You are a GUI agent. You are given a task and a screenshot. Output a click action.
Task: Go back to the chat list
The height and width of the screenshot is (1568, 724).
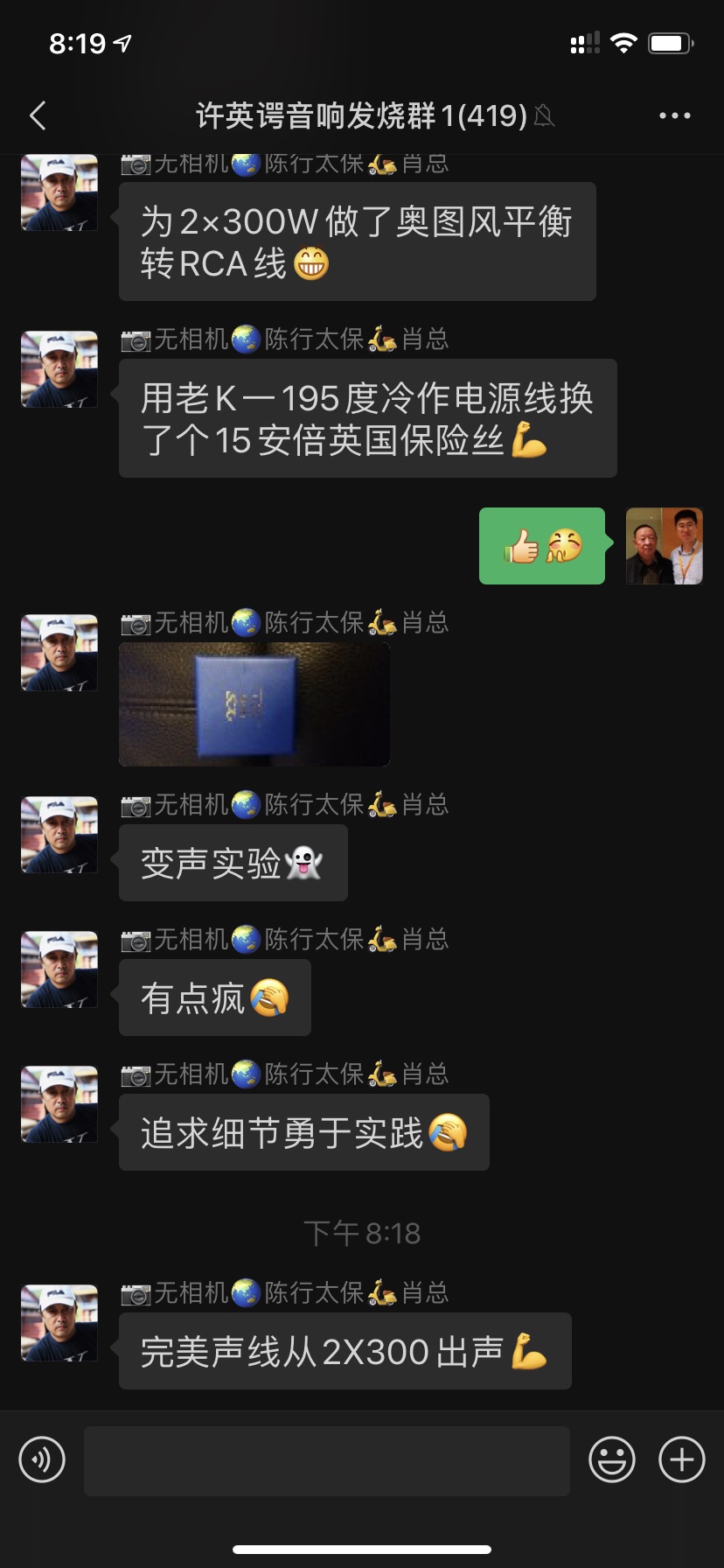38,115
